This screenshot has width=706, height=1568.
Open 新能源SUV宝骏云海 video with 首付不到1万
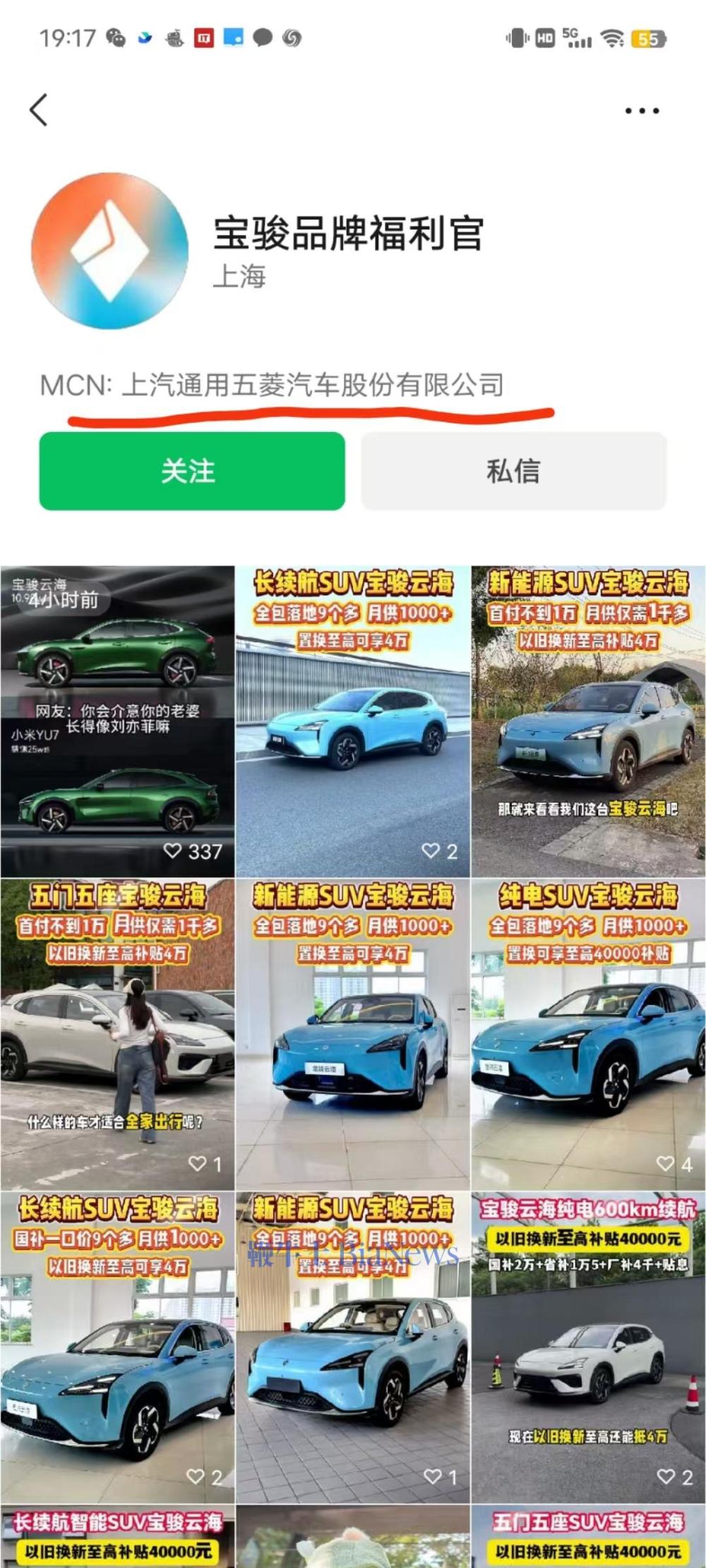tap(588, 721)
